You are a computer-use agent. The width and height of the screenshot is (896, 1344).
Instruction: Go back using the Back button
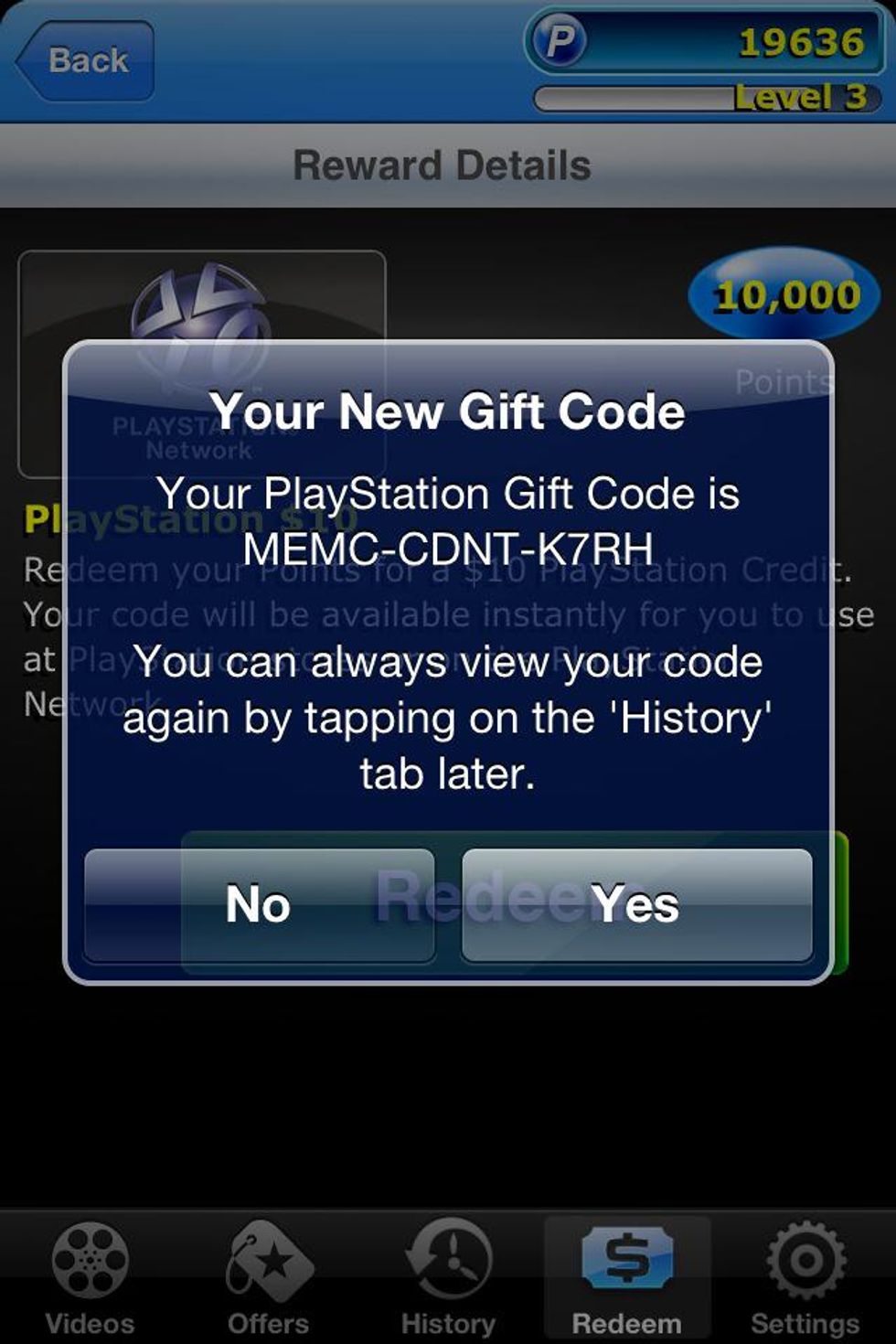[85, 61]
